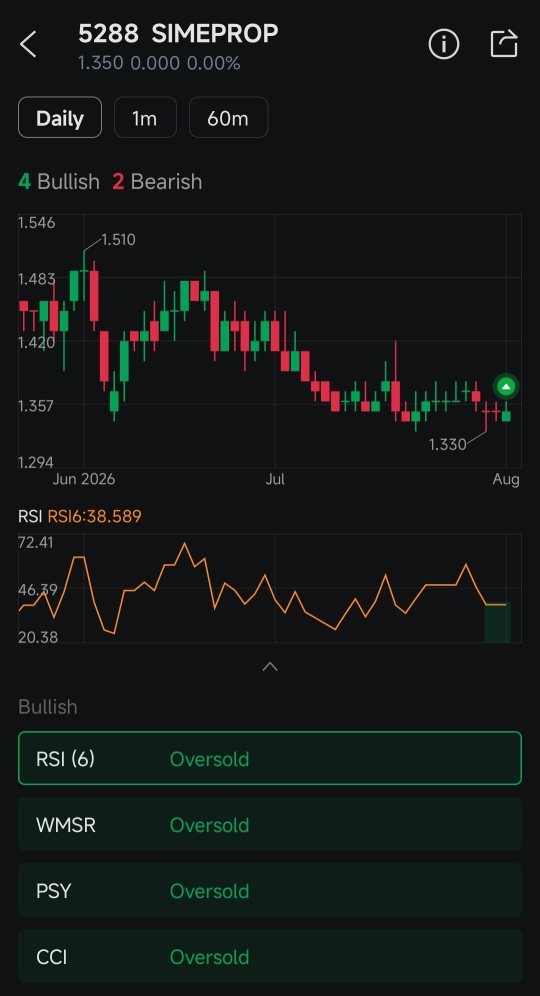Select the WMSR Oversold indicator
The height and width of the screenshot is (996, 540).
pos(270,824)
